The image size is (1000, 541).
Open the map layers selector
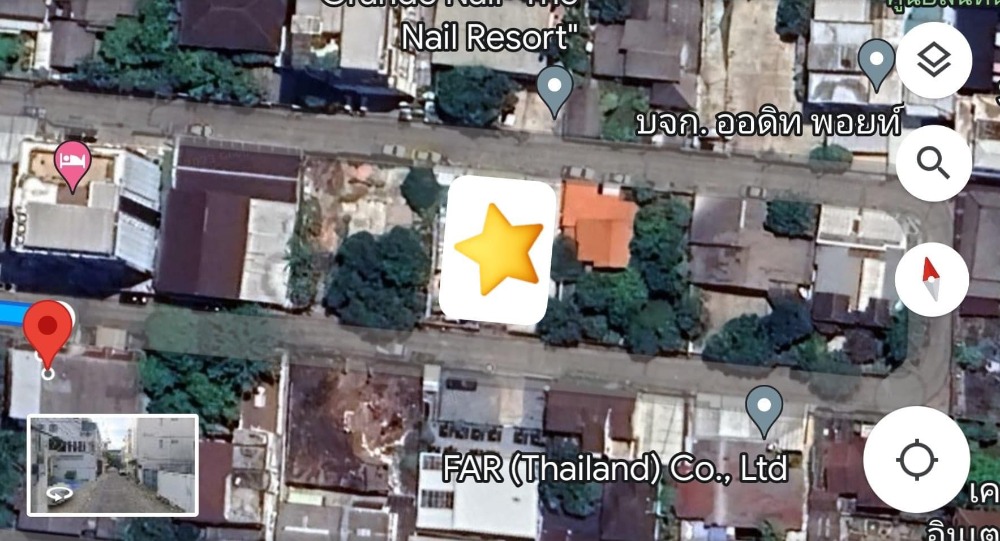(933, 61)
